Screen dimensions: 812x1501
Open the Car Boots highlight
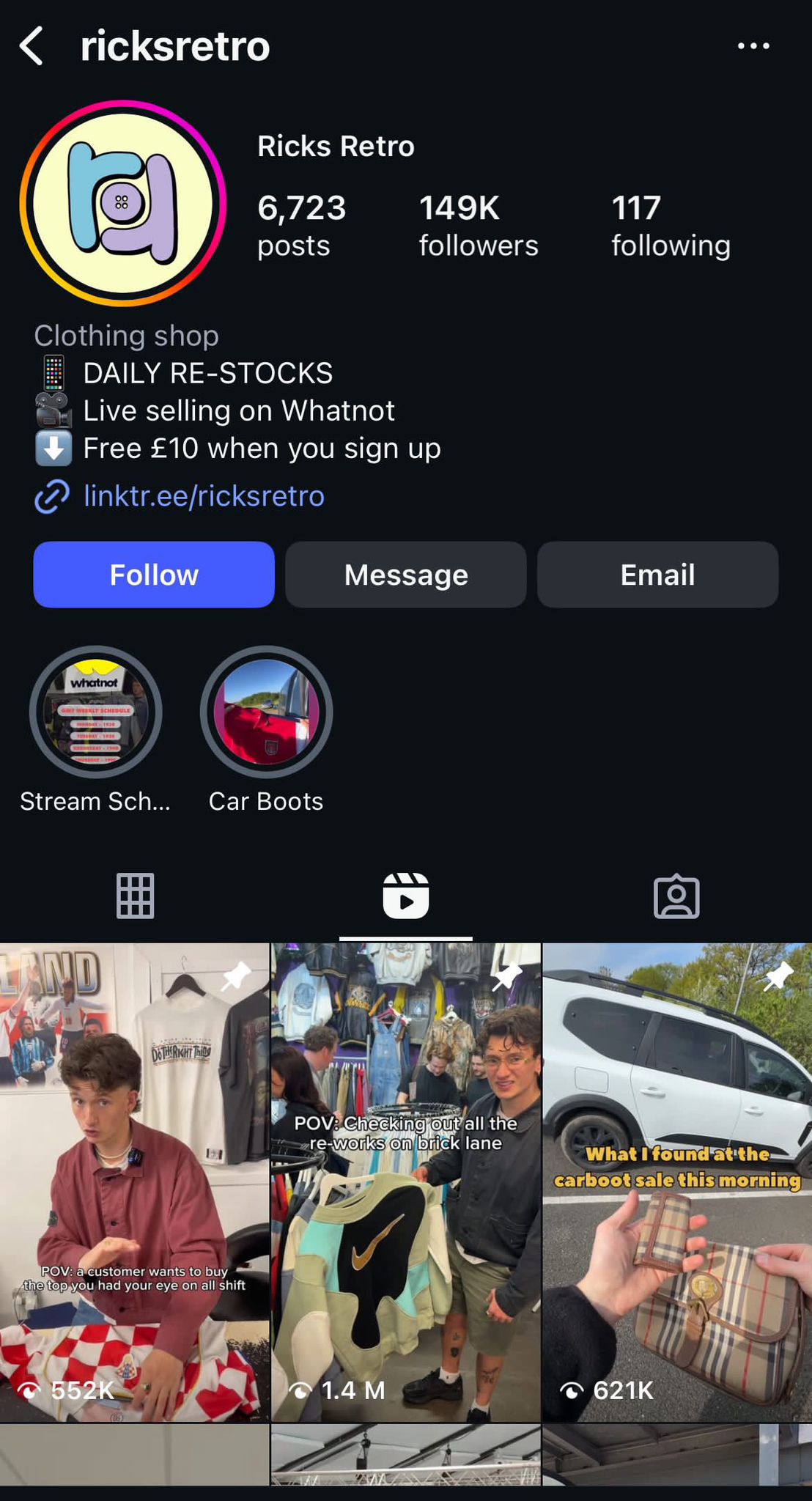[266, 712]
